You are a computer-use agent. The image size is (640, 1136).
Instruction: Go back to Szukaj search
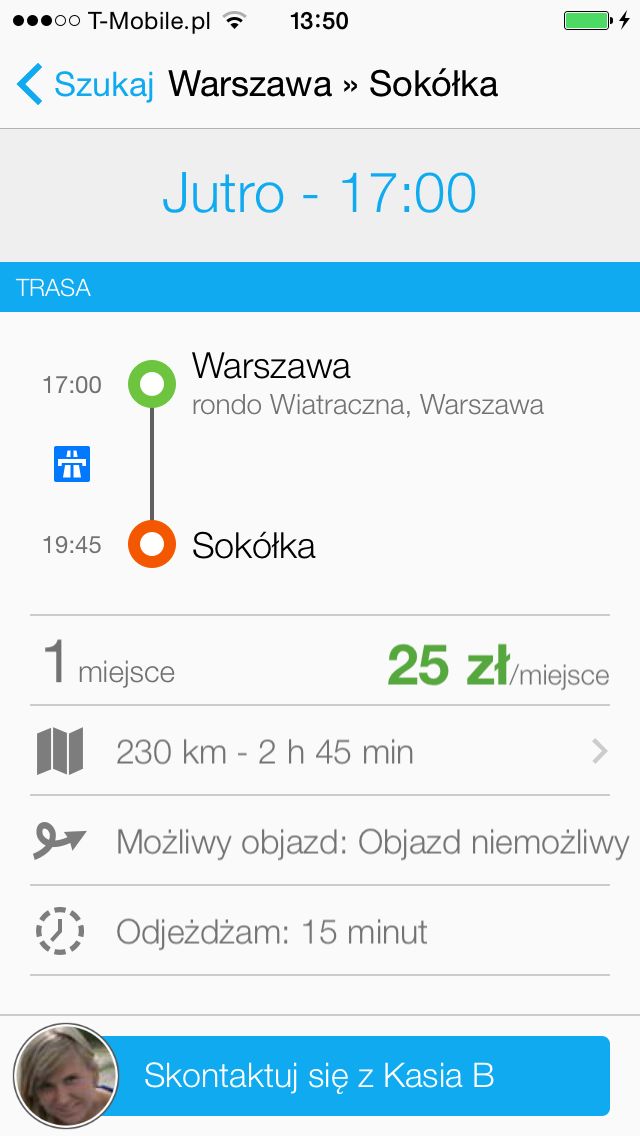(x=86, y=84)
